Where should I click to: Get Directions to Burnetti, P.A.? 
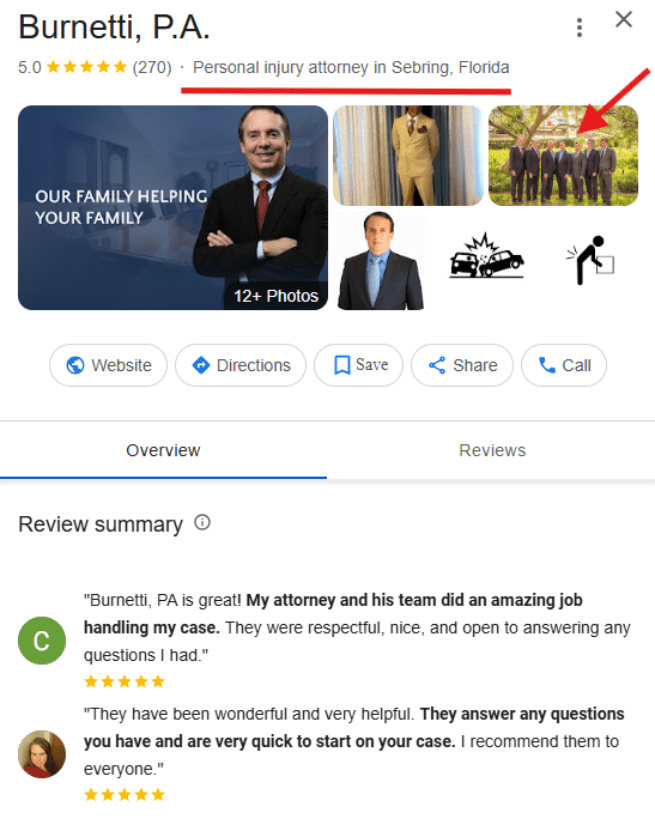point(240,365)
